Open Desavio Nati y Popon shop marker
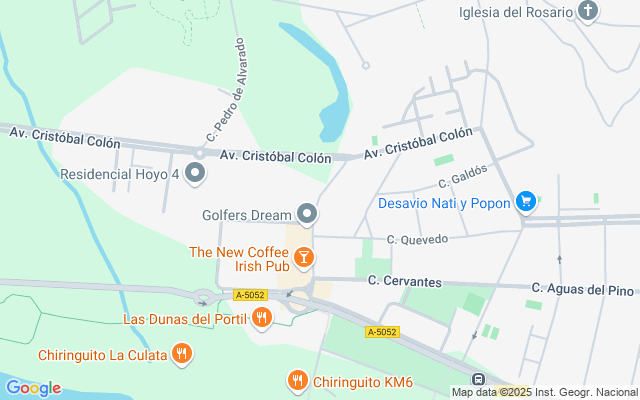Image resolution: width=640 pixels, height=400 pixels. [x=526, y=202]
